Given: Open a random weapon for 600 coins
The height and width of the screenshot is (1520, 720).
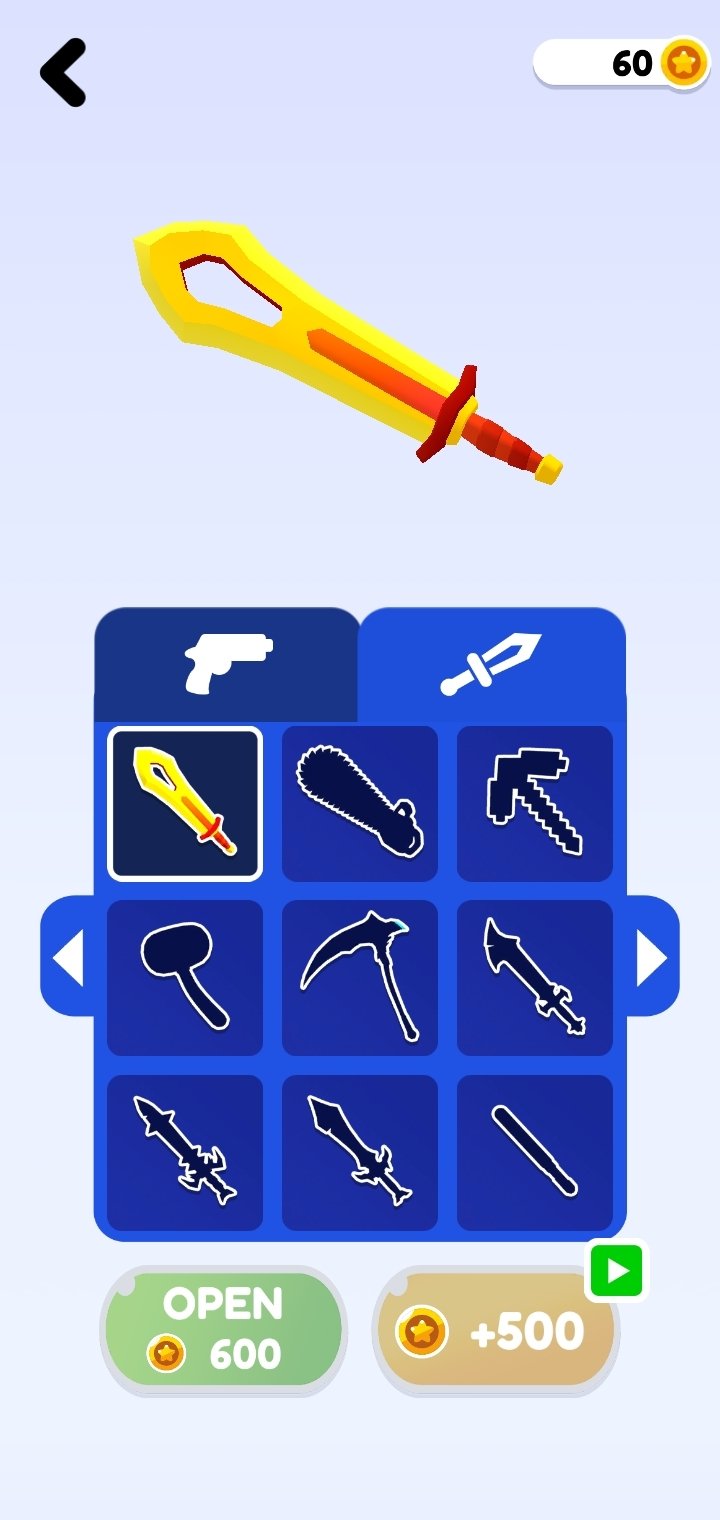Looking at the screenshot, I should [224, 1330].
